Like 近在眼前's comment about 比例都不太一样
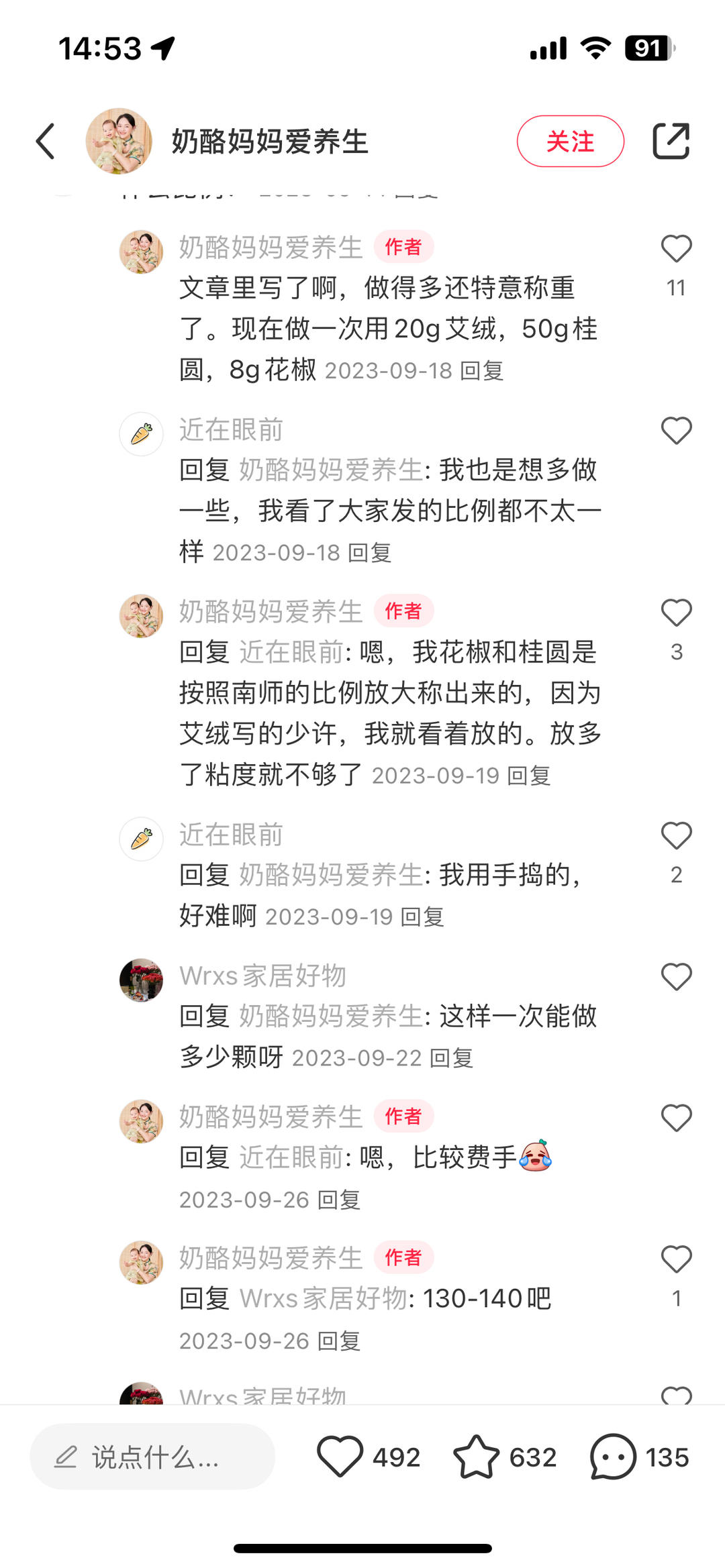 pyautogui.click(x=676, y=431)
